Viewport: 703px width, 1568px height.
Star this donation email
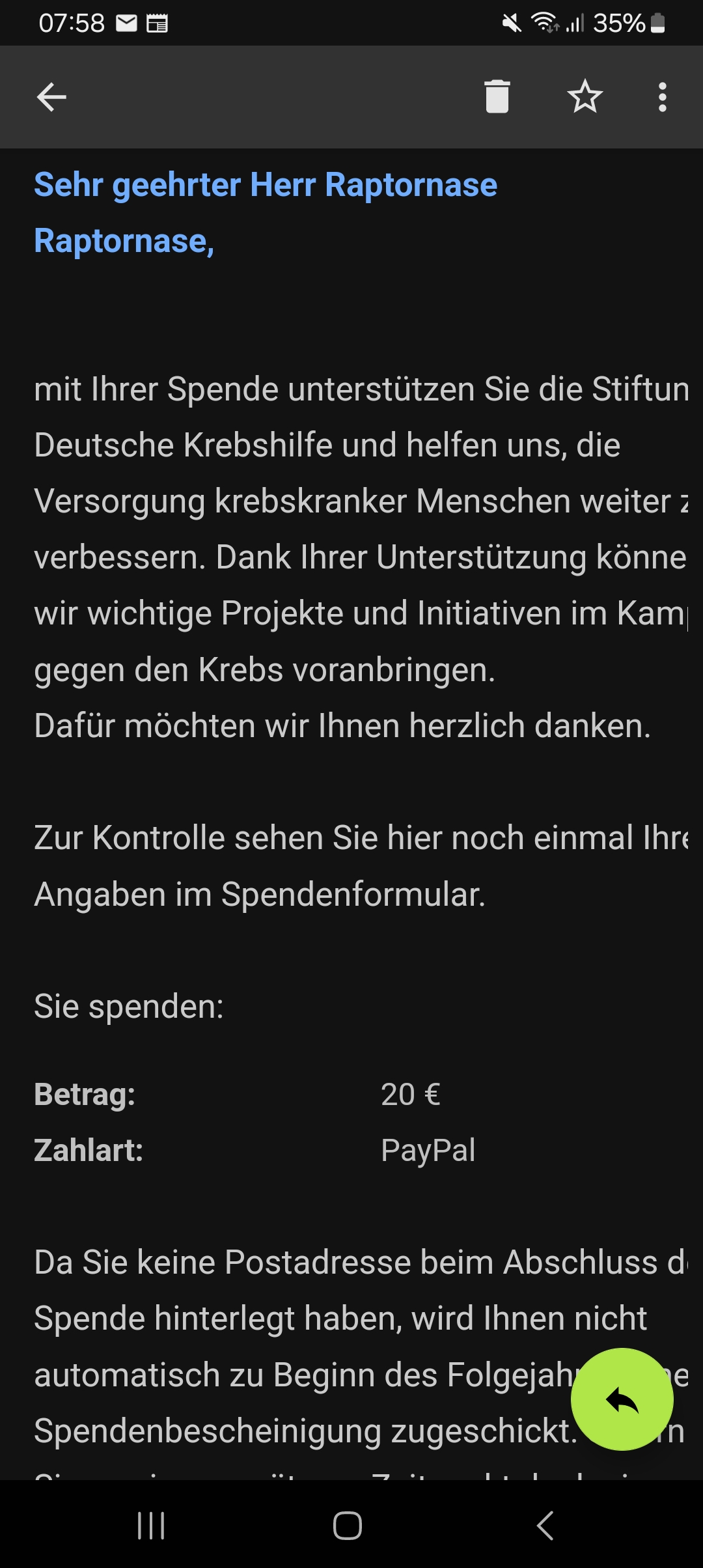(585, 97)
